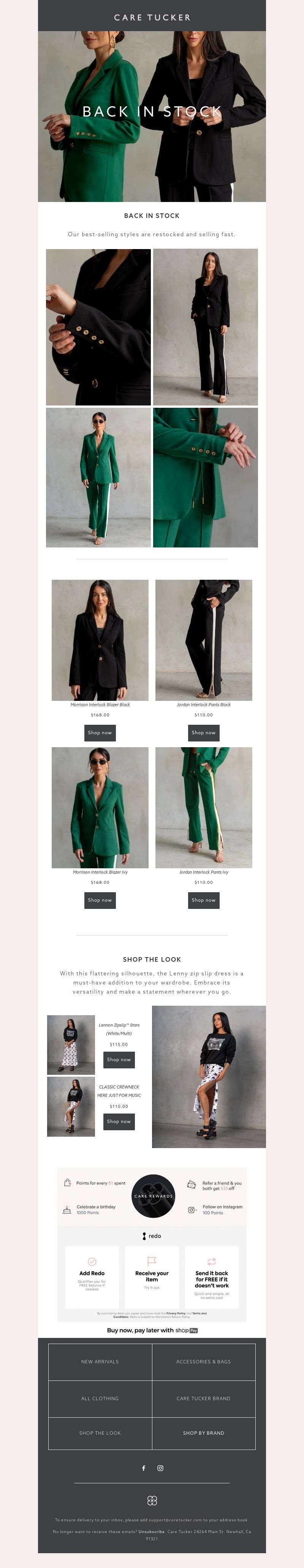This screenshot has width=304, height=1568.
Task: Open the Care Rewards banner
Action: pyautogui.click(x=153, y=1196)
